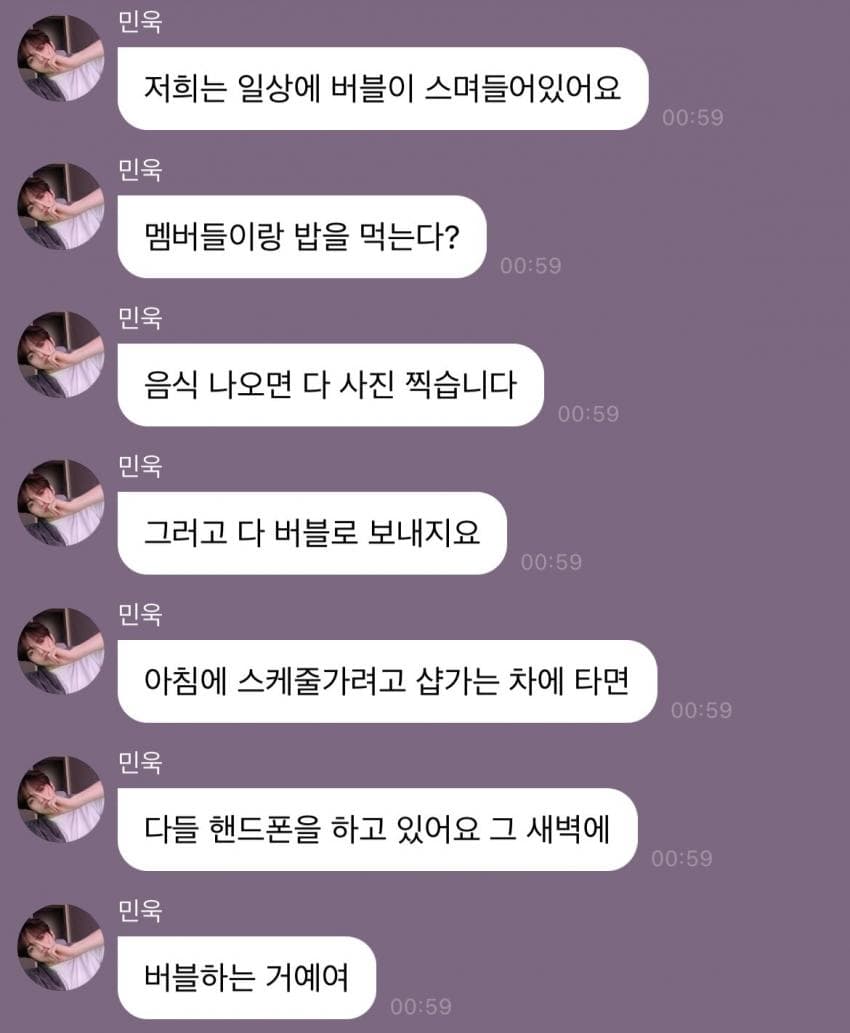Tap 민욱's profile photo next to '멤버들이랑 밥을 먹는다?'
The height and width of the screenshot is (1033, 850).
pos(61,206)
